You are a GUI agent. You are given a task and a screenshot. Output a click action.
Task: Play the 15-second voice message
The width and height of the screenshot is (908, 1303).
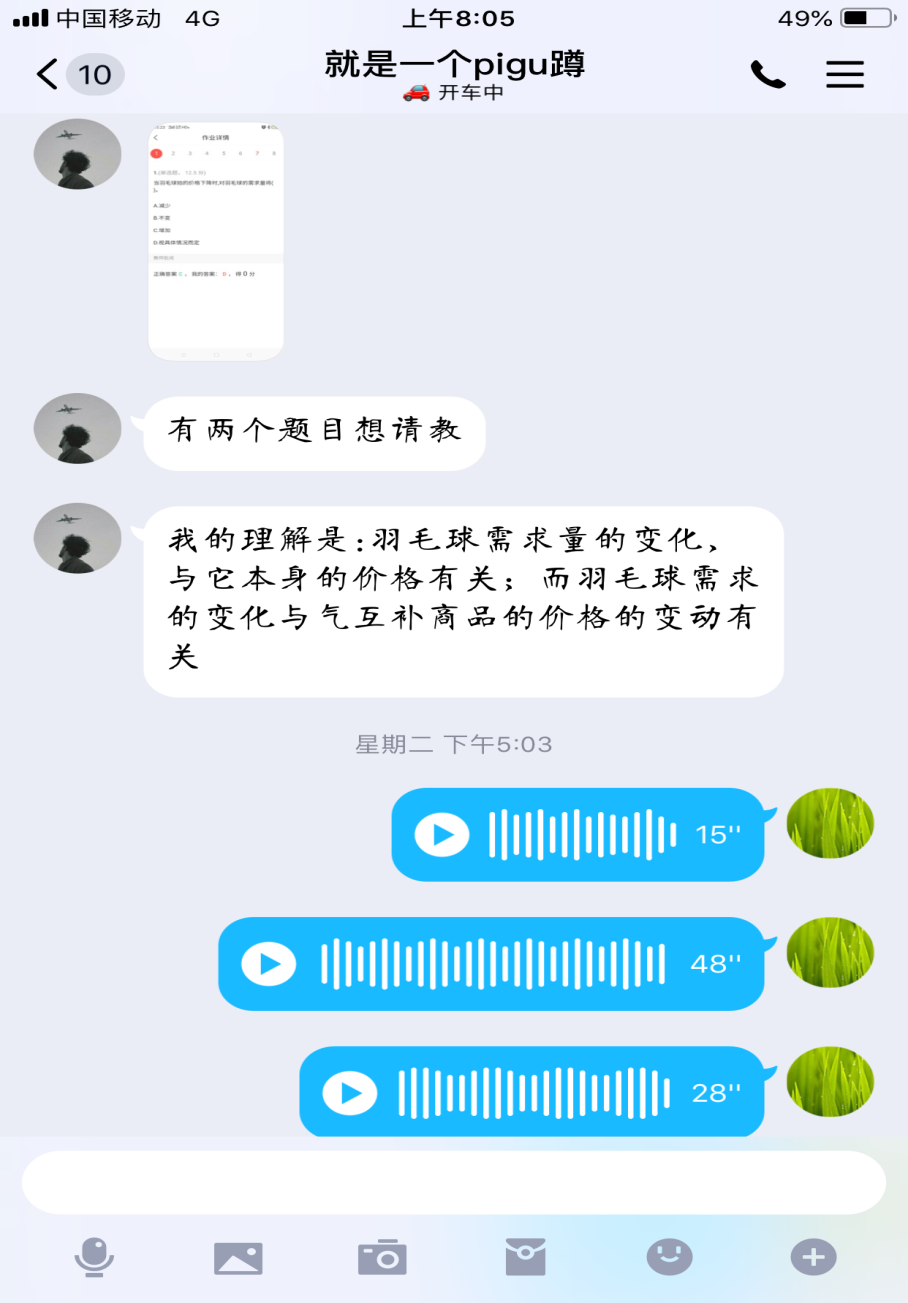tap(442, 834)
